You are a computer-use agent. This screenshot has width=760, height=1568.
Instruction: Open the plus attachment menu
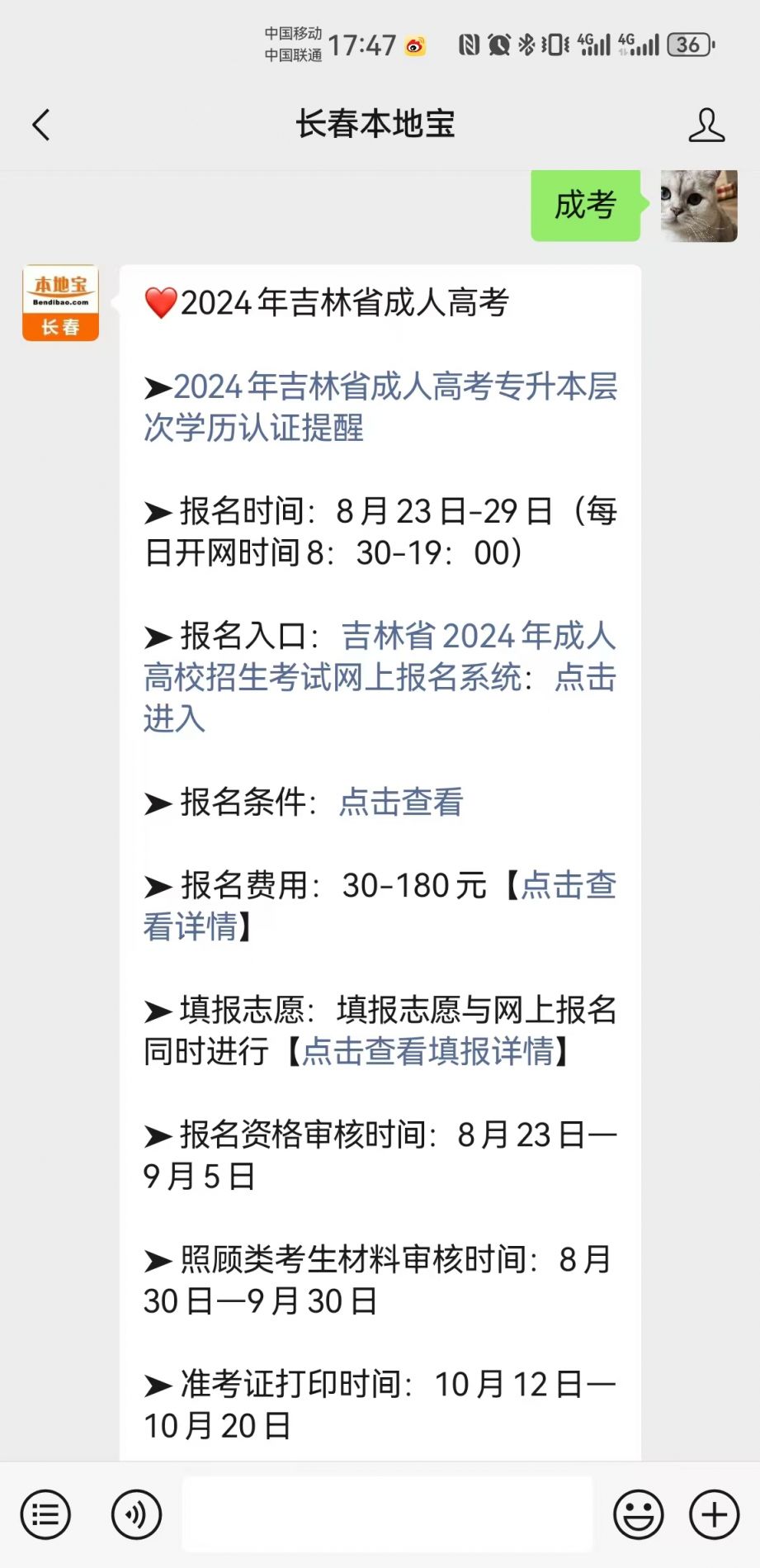coord(711,1514)
